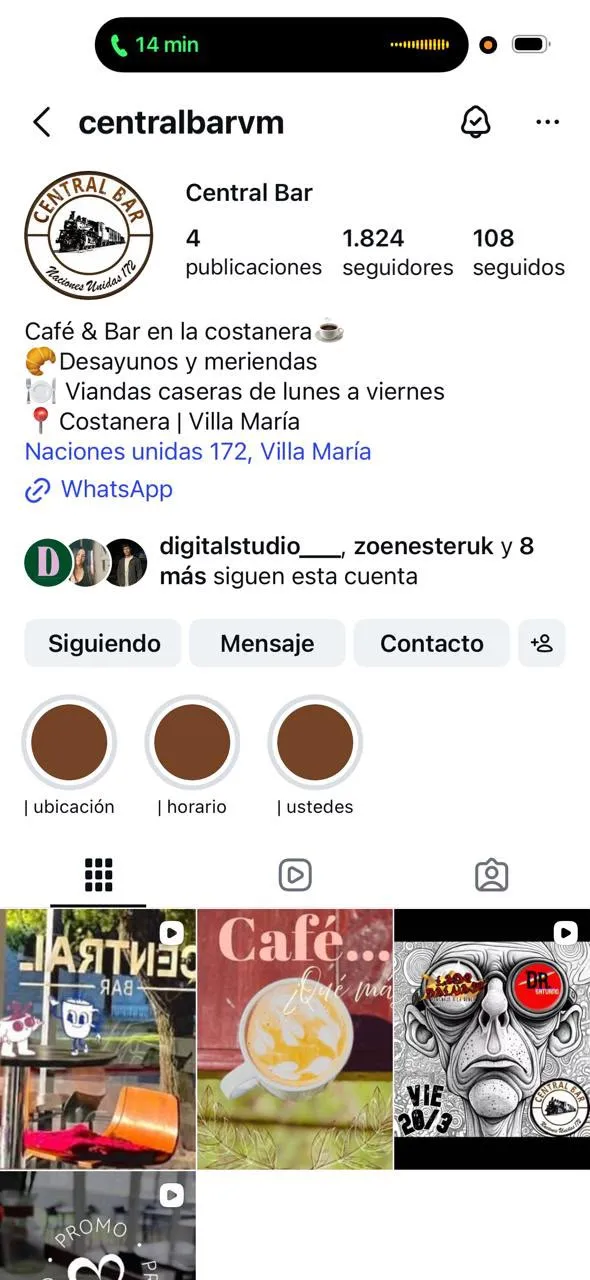The image size is (590, 1280).
Task: Open the 108 seguidos list
Action: point(518,252)
